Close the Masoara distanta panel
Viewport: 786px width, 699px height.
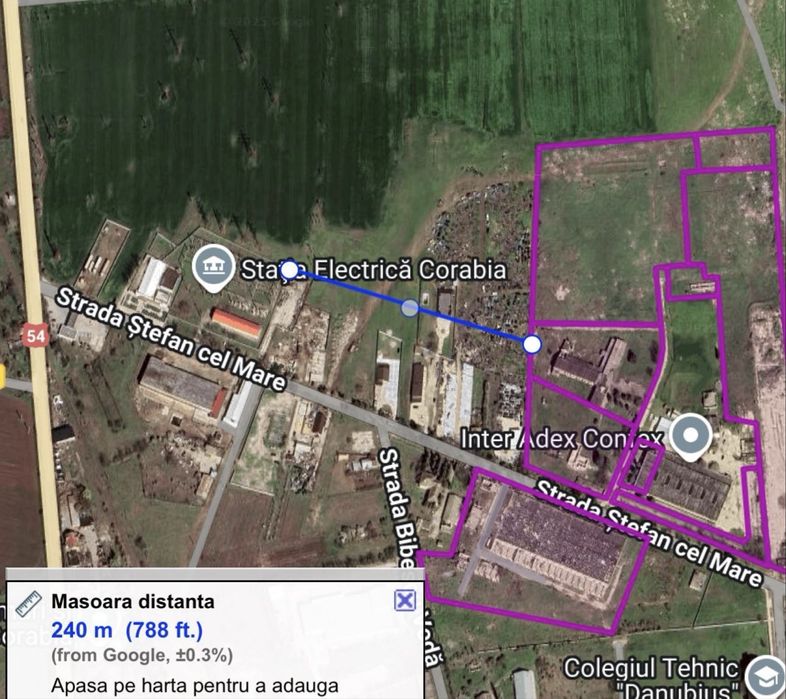(404, 600)
